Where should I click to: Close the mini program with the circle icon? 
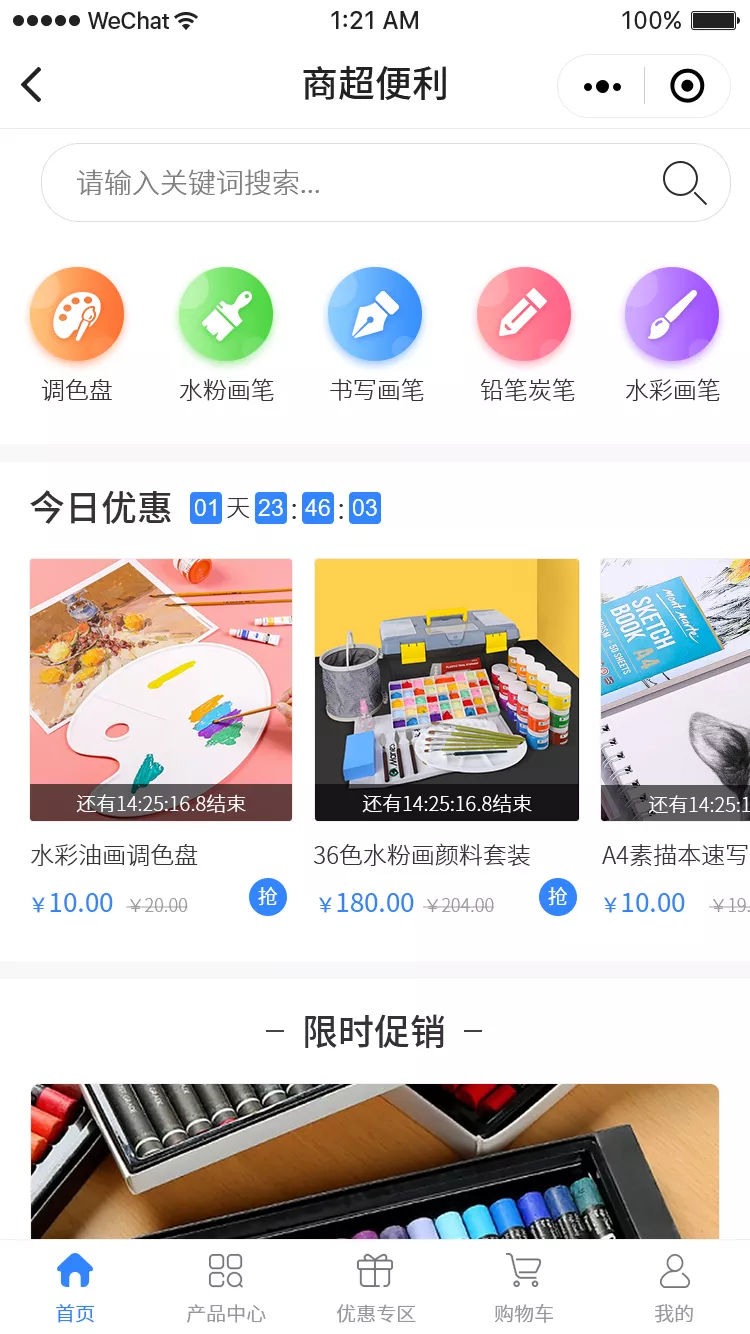[687, 87]
